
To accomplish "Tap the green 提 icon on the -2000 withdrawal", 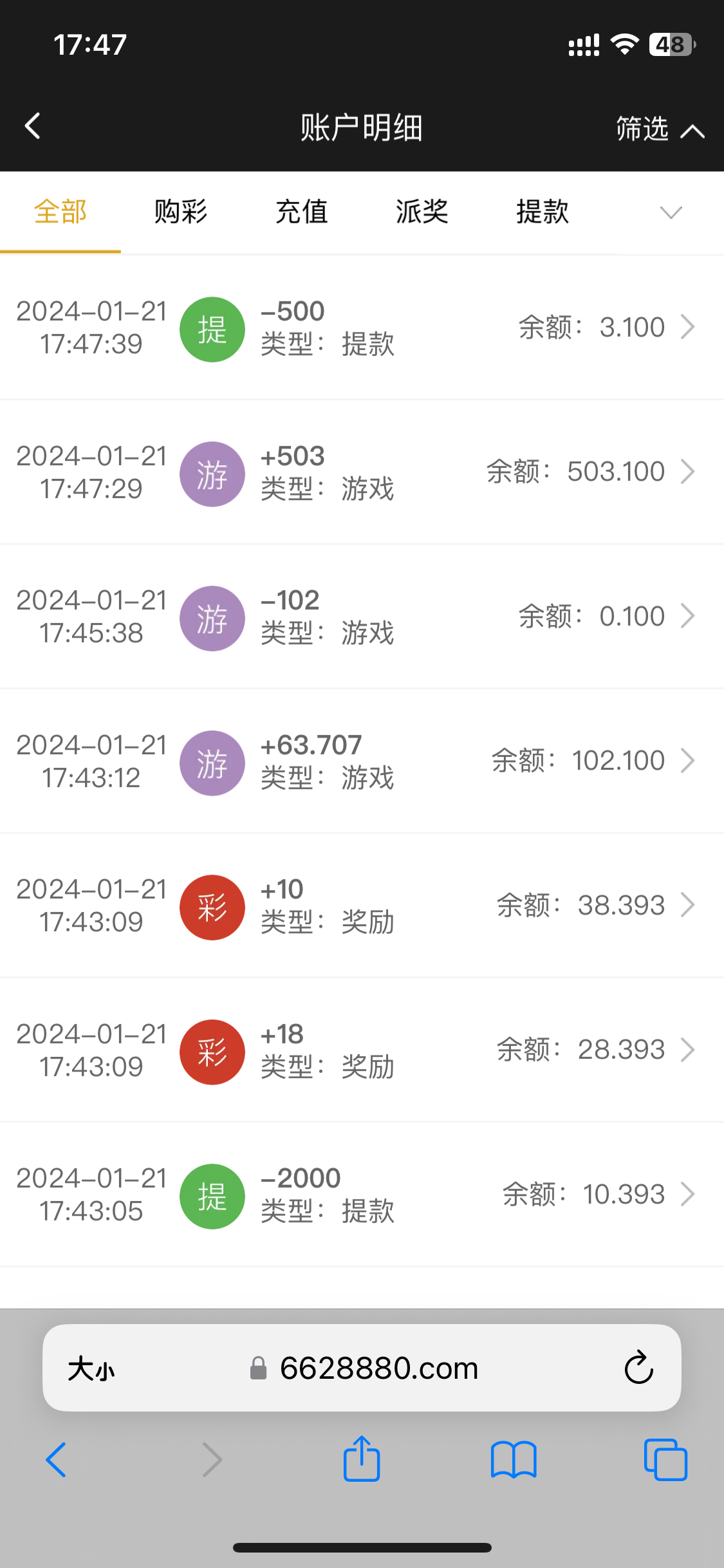I will (x=212, y=1196).
